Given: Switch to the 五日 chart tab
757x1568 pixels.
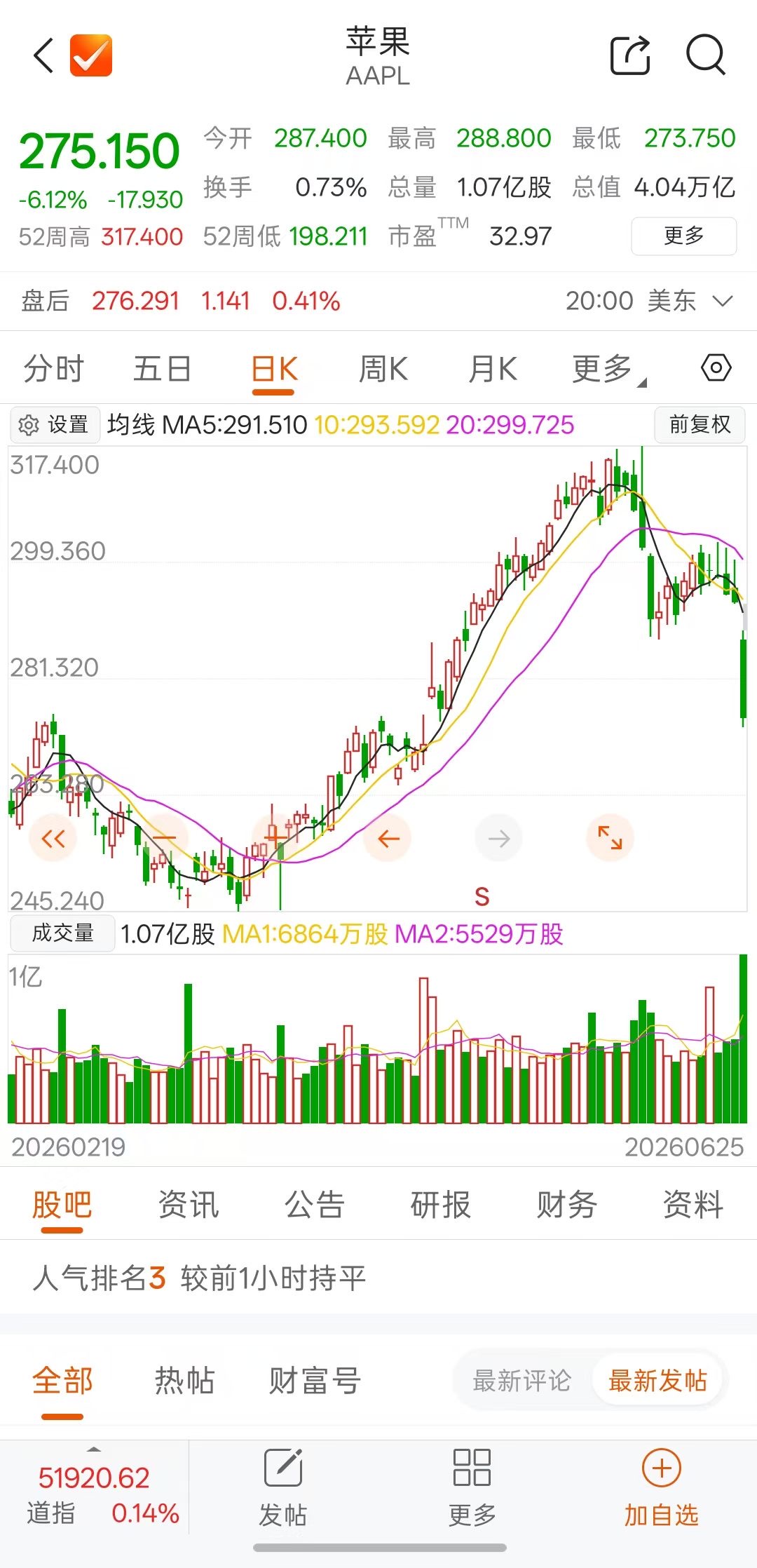Looking at the screenshot, I should [x=163, y=369].
